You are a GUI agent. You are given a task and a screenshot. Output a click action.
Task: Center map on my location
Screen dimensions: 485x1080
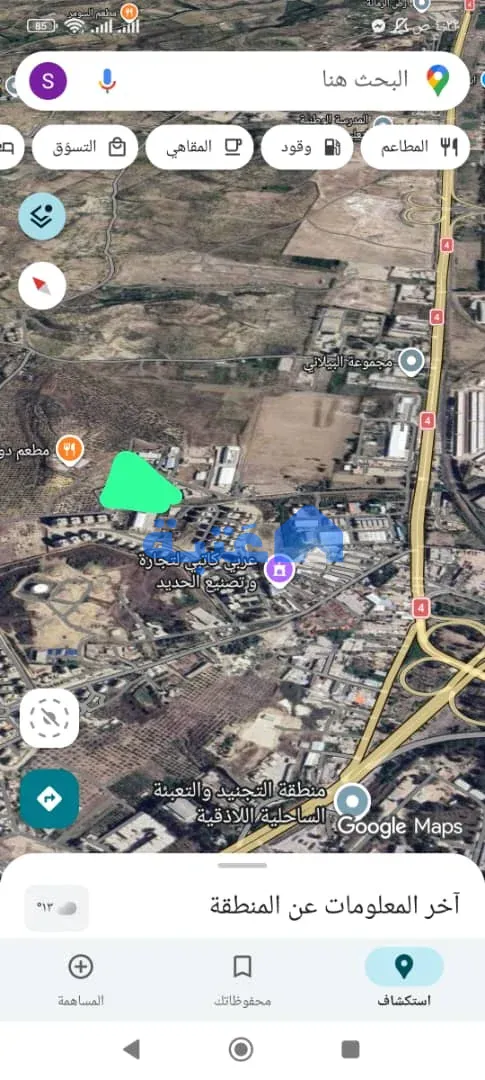tap(50, 718)
